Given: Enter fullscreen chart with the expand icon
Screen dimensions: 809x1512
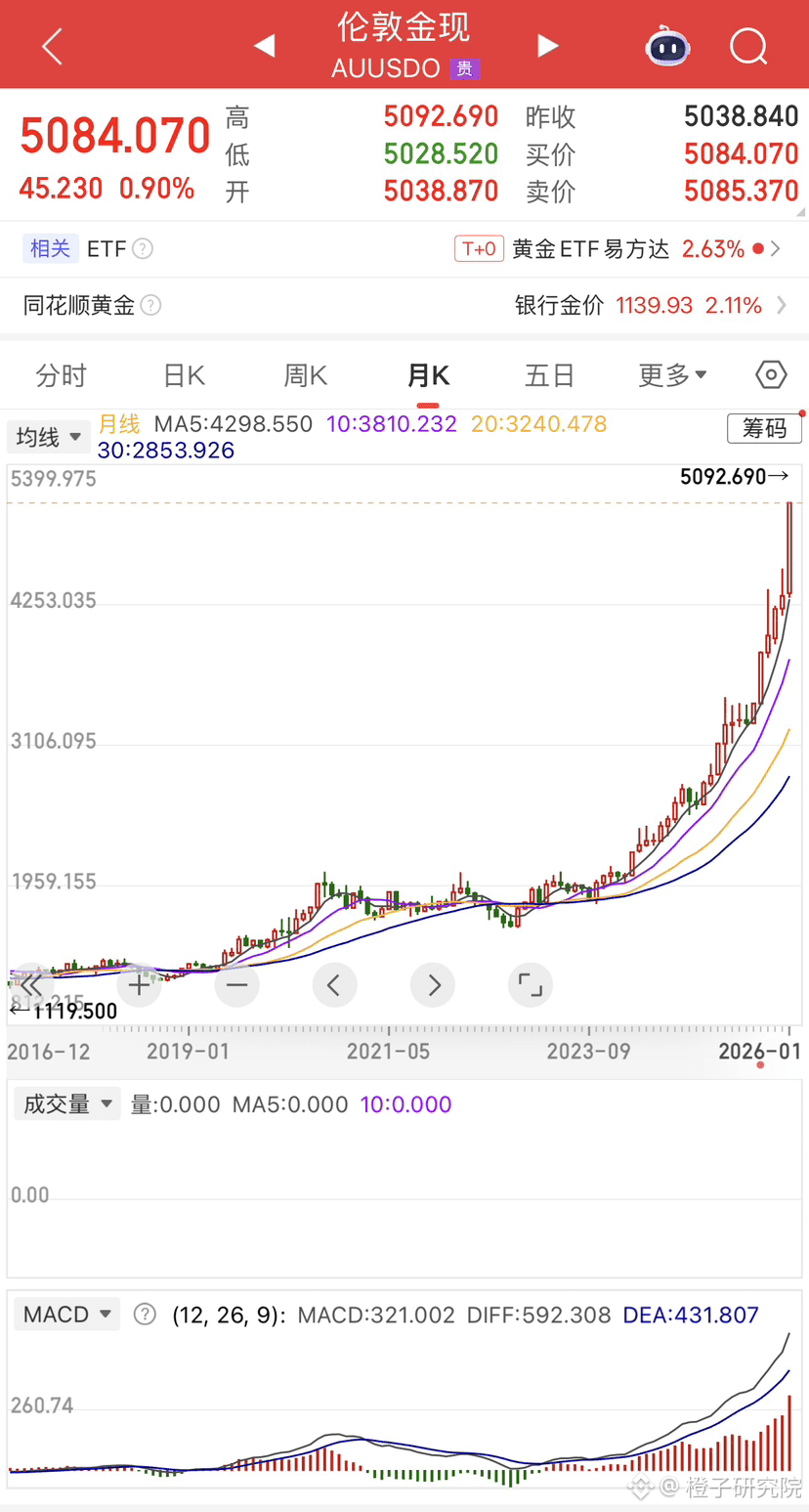Looking at the screenshot, I should coord(531,985).
